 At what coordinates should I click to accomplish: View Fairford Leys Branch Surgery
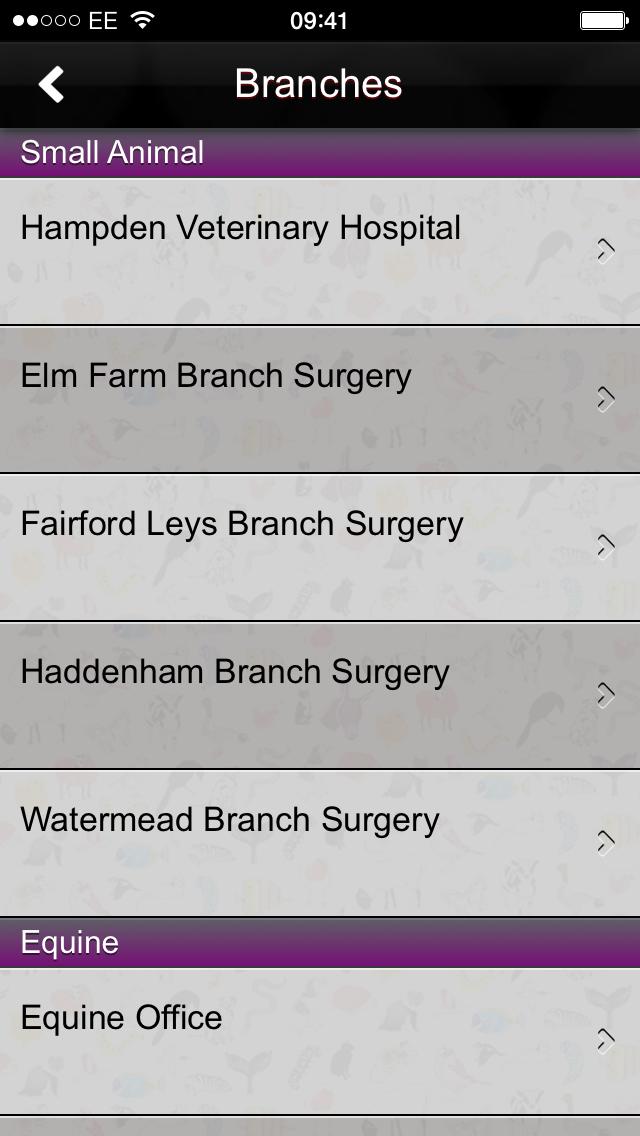(320, 547)
